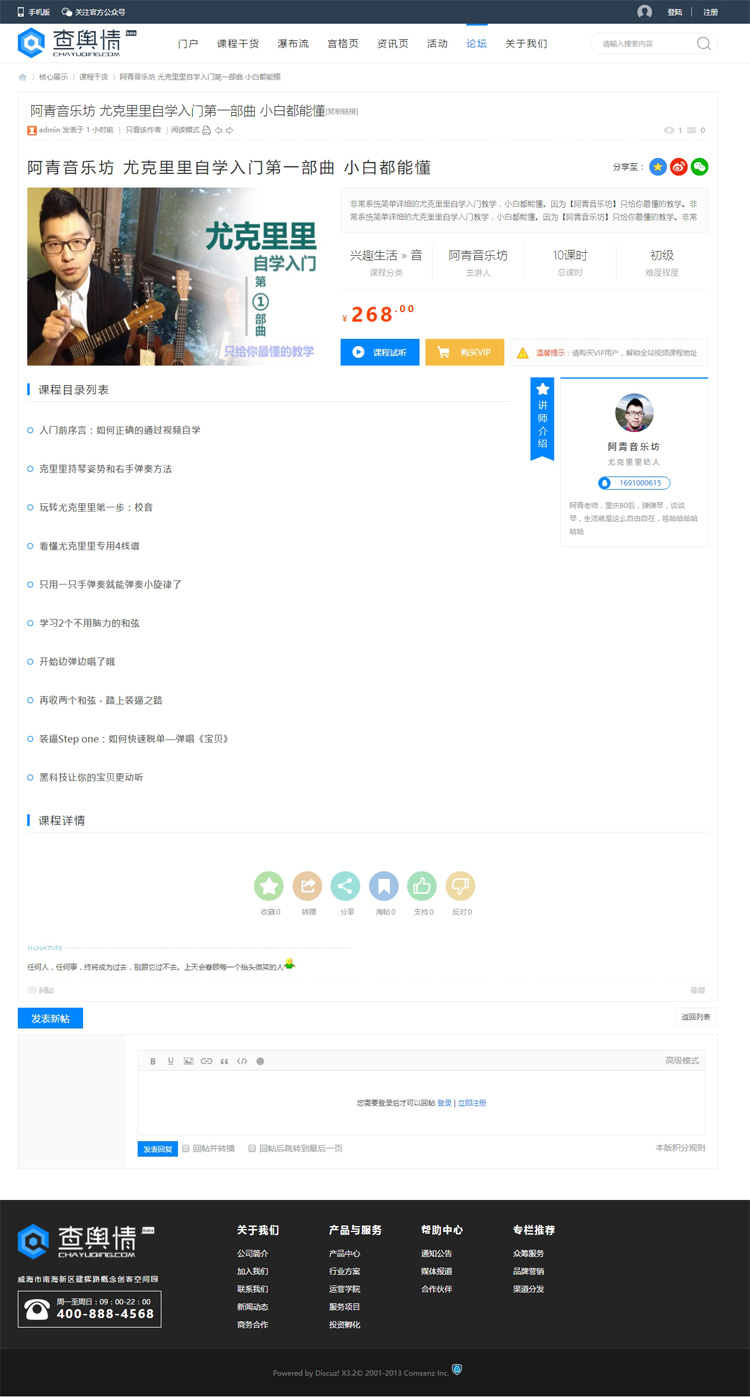750x1397 pixels.
Task: Share to Weibo via the red icon
Action: click(x=679, y=167)
